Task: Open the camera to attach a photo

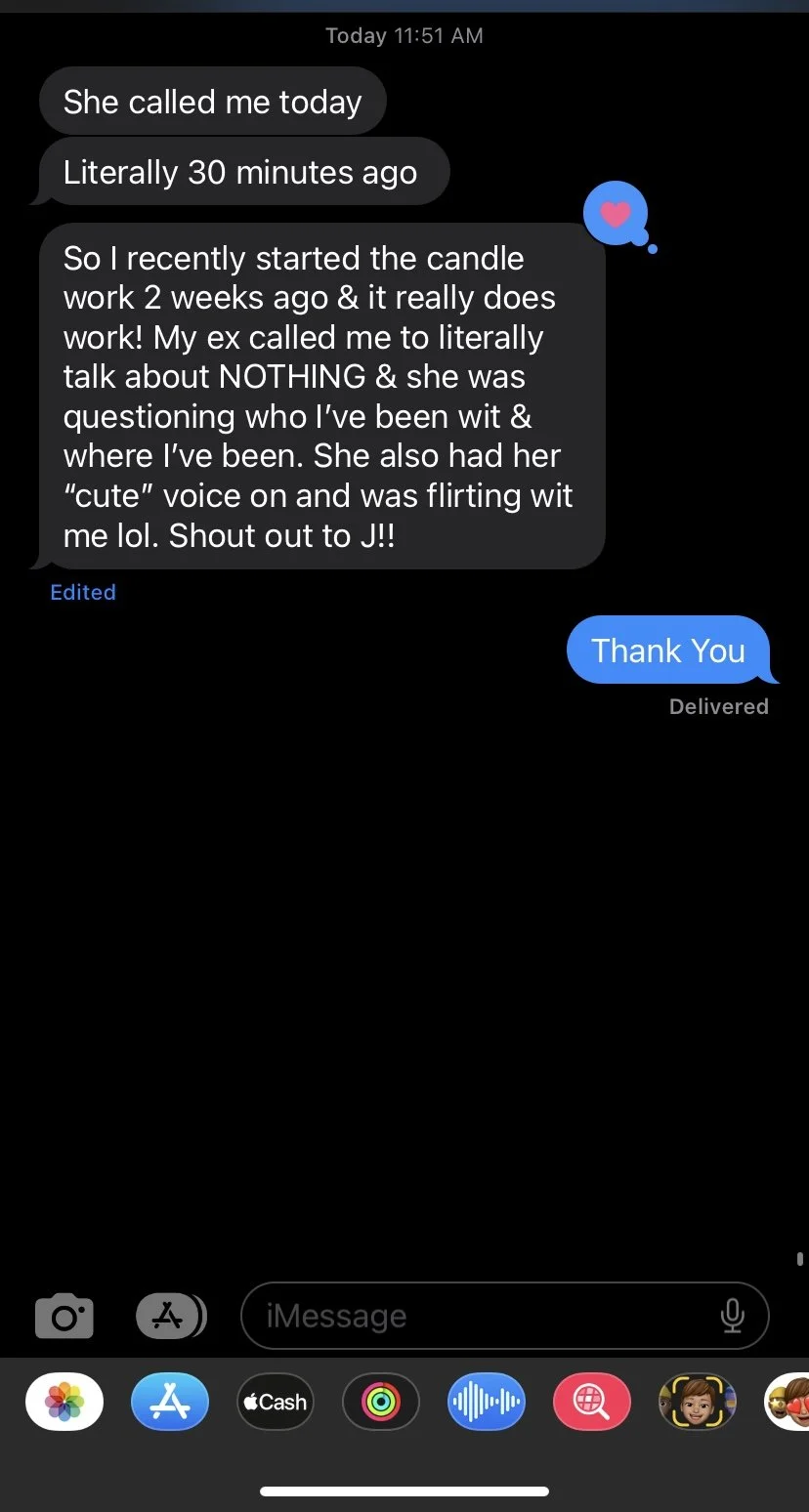Action: (x=64, y=1317)
